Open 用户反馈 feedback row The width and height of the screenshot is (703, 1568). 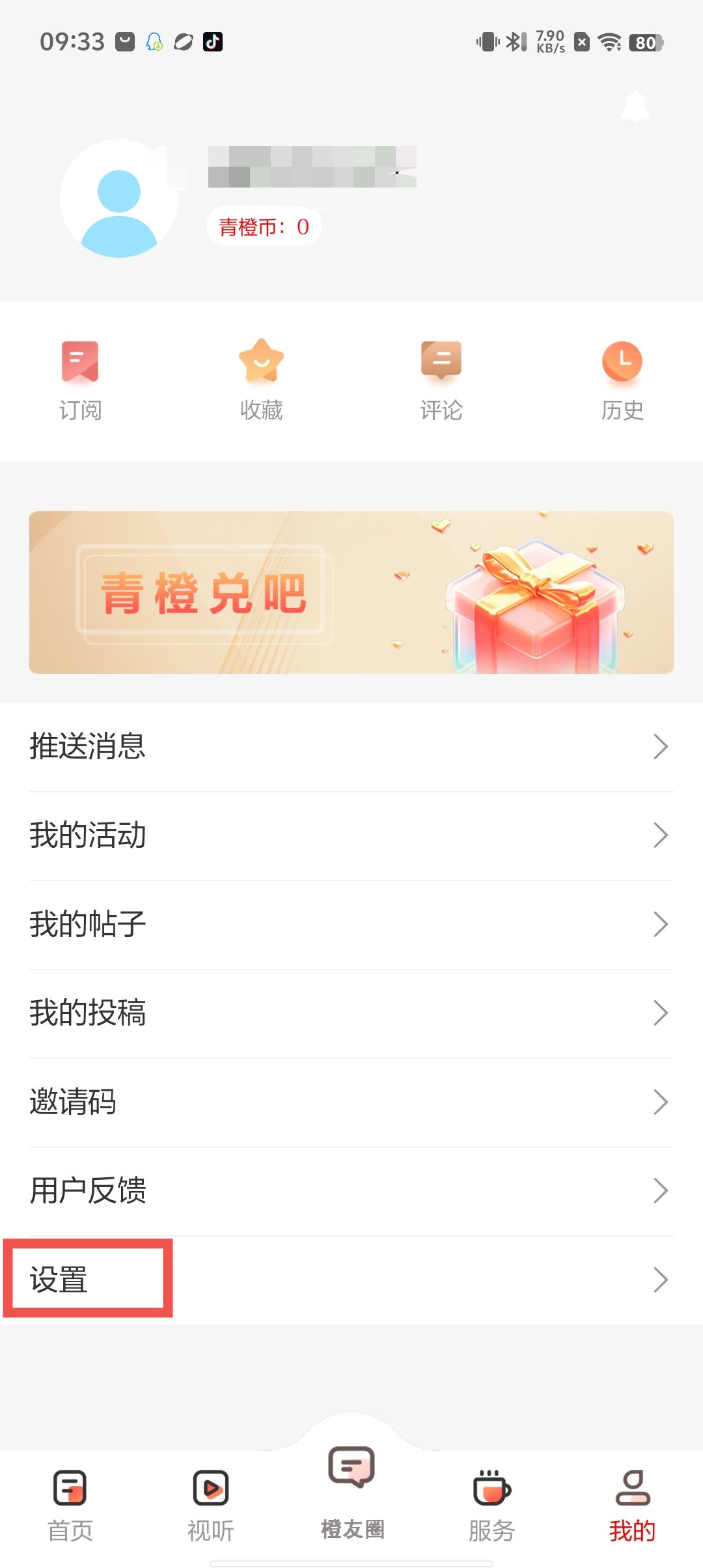[x=351, y=1190]
